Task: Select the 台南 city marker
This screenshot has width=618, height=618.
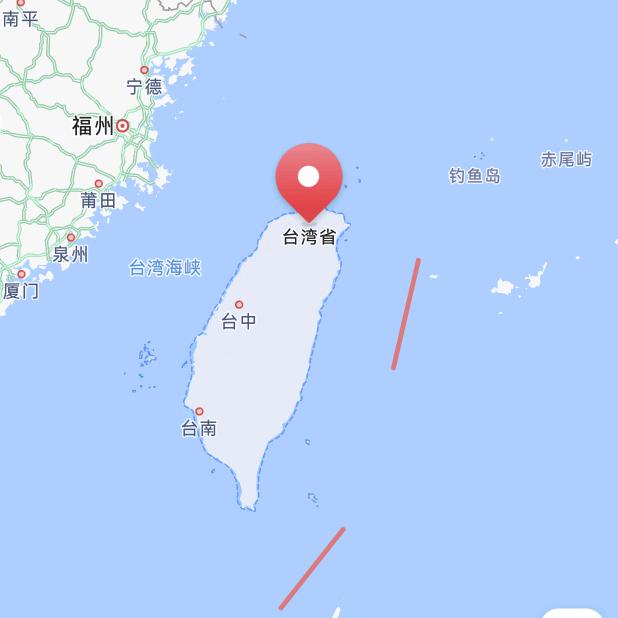Action: coord(199,411)
